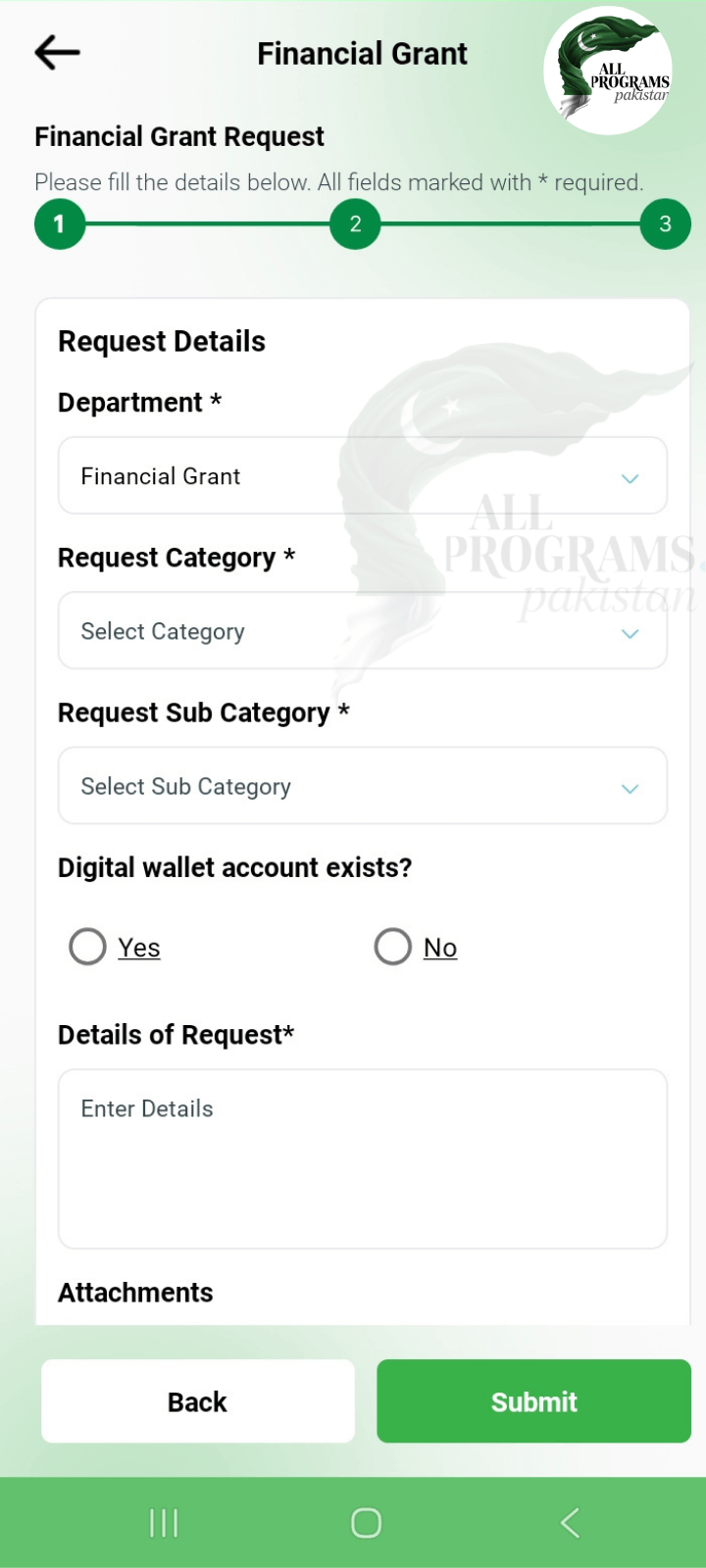Tap the Request Details section heading
This screenshot has width=706, height=1568.
coord(161,341)
